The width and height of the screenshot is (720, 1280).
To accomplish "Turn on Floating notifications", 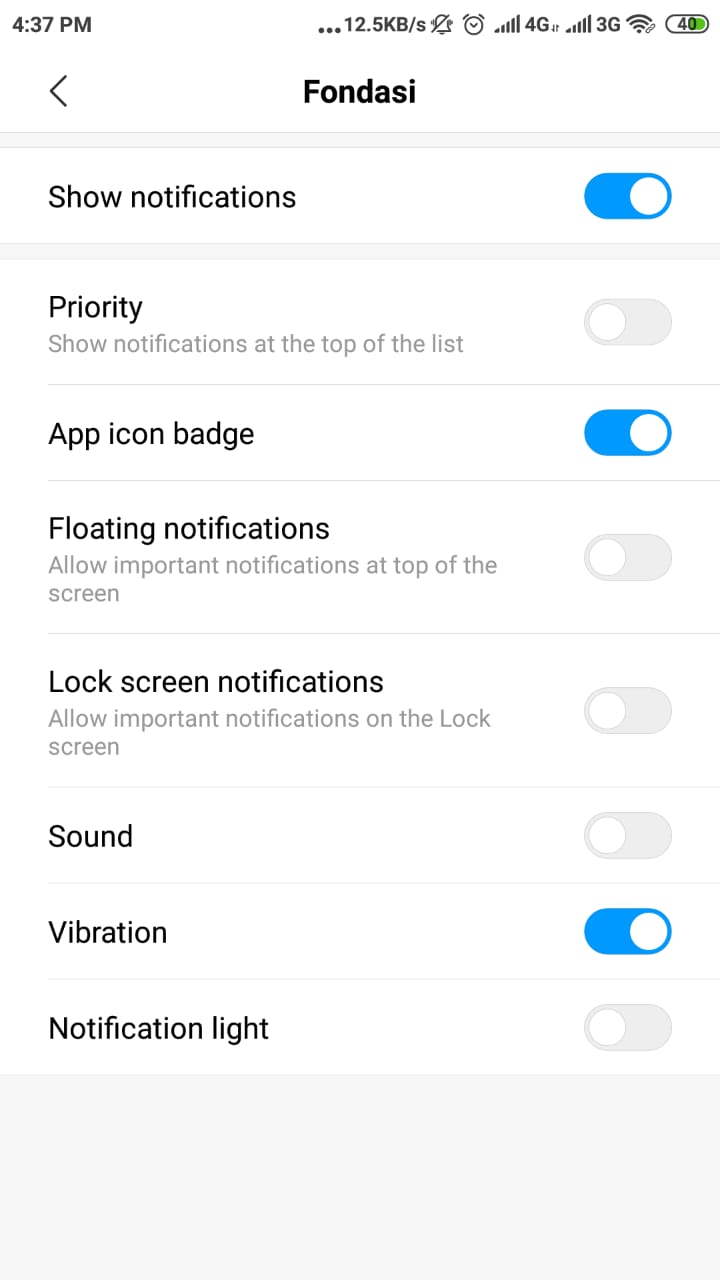I will [627, 557].
